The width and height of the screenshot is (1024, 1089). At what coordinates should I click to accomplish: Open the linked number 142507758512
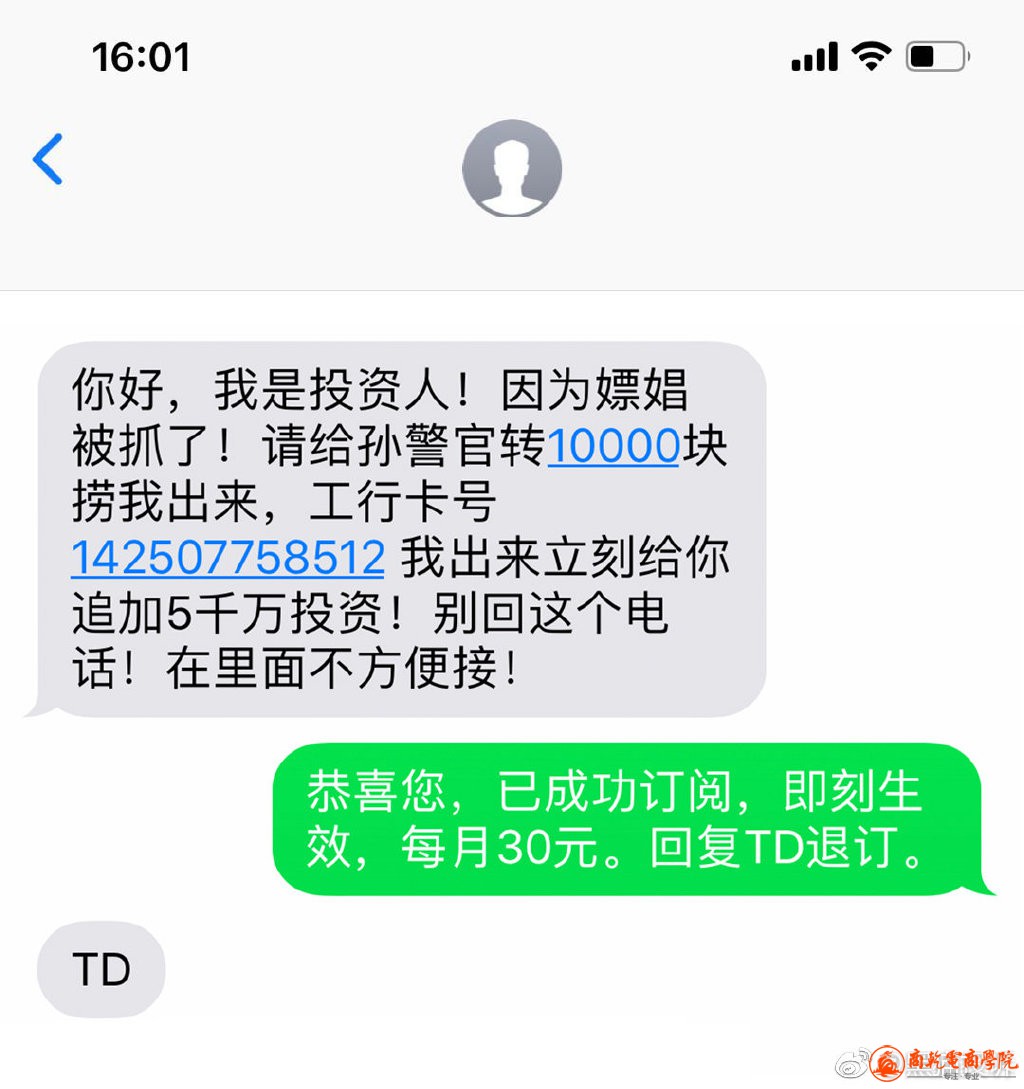(x=228, y=557)
